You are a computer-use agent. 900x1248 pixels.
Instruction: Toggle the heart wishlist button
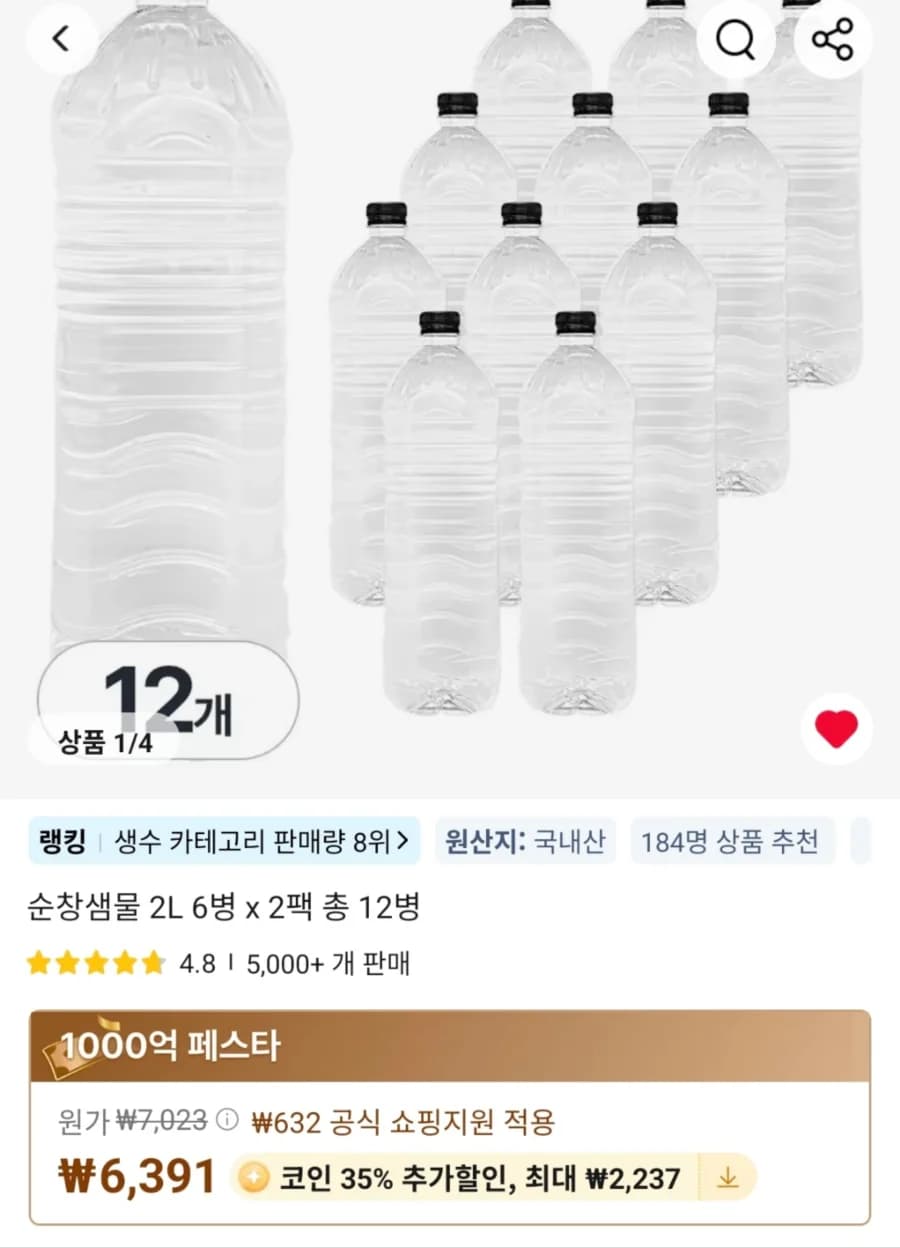click(x=836, y=729)
